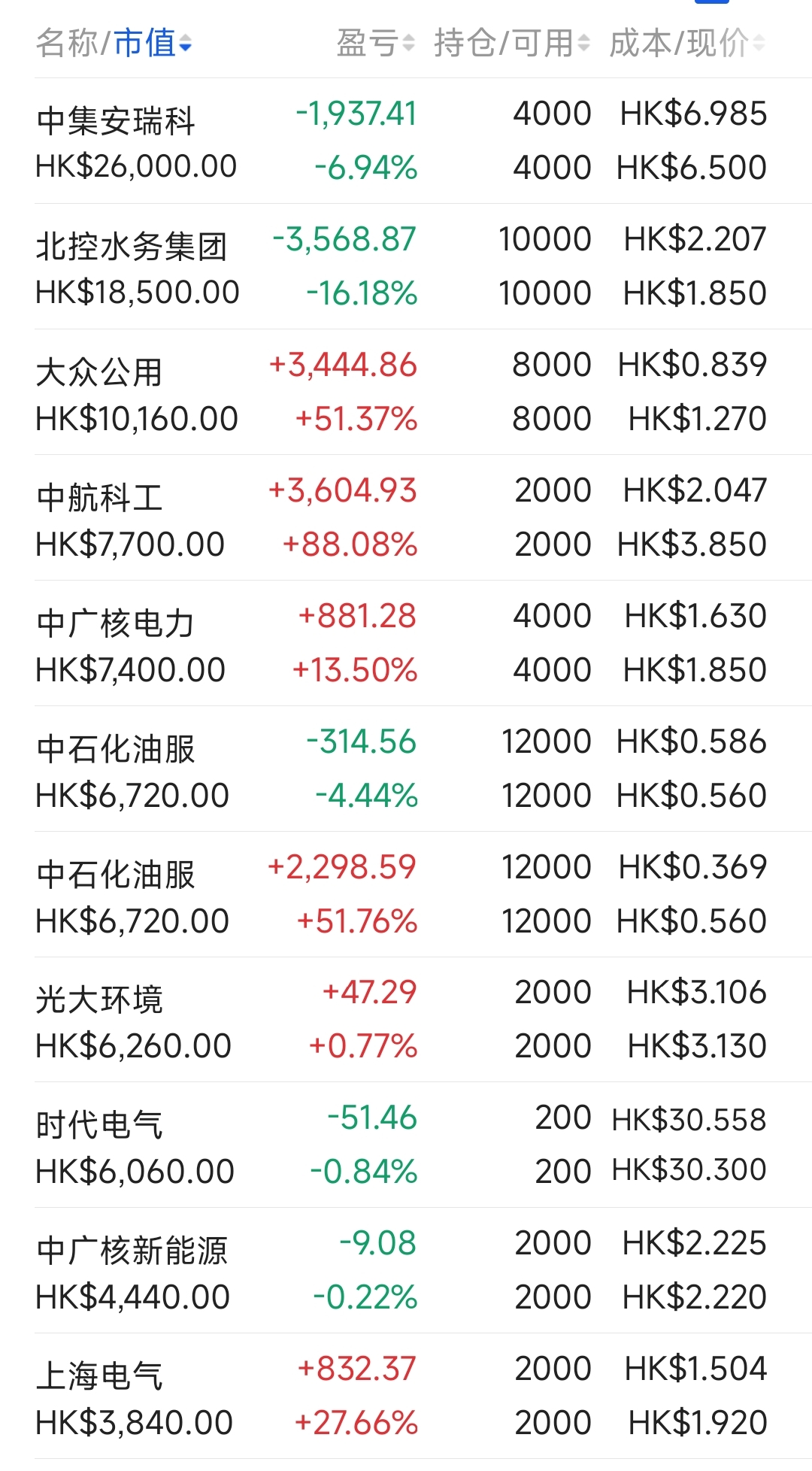
Task: Sort the list by 盈亏
Action: point(374,43)
